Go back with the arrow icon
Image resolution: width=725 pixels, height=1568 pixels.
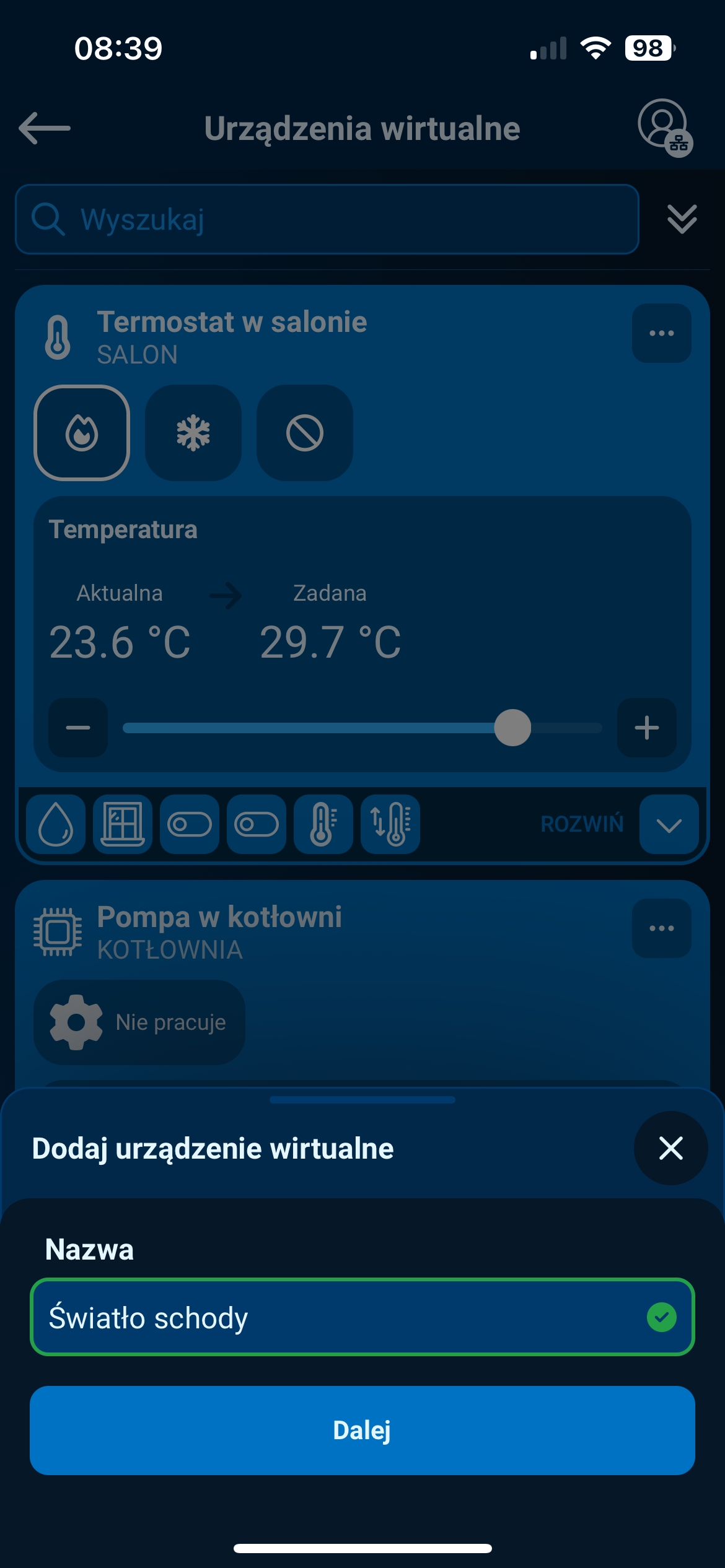(x=45, y=128)
